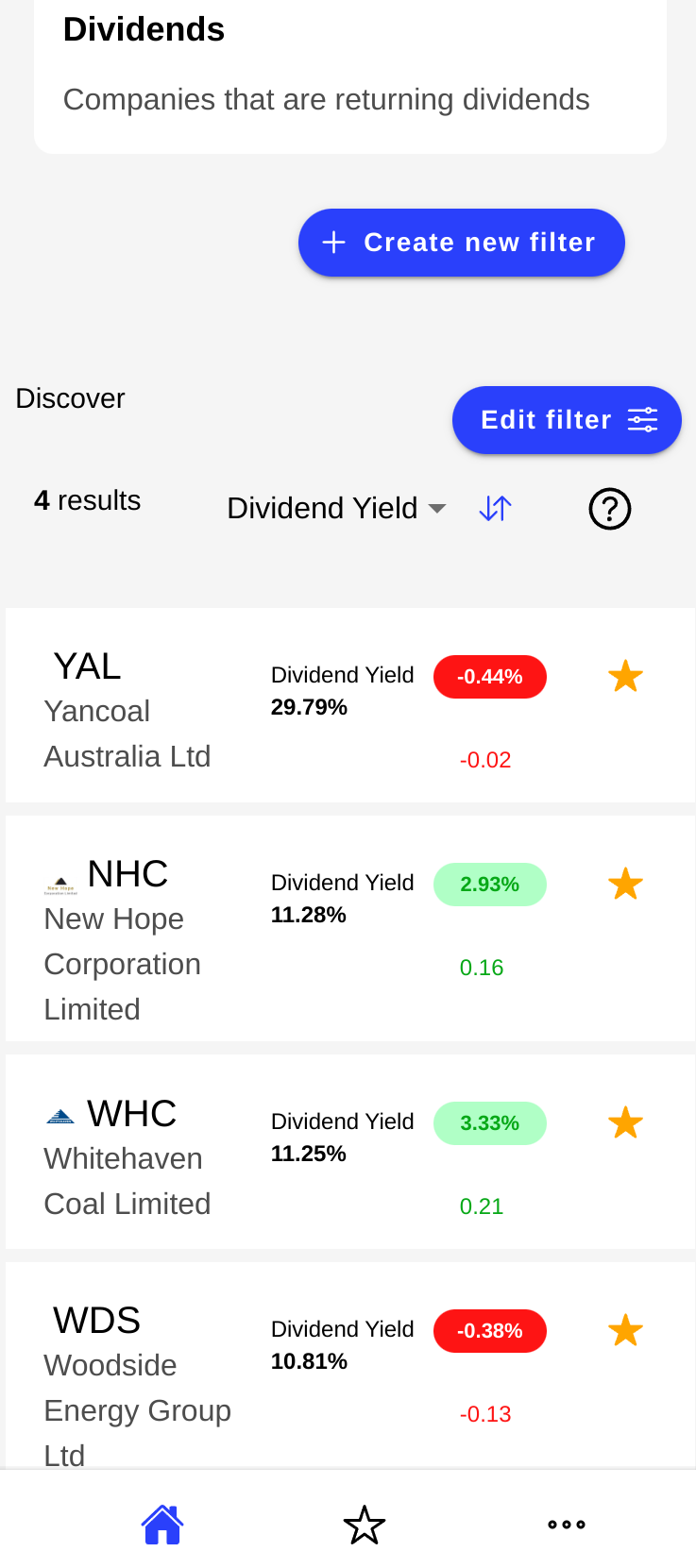This screenshot has width=696, height=1568.
Task: Open the help question mark icon
Action: [609, 509]
